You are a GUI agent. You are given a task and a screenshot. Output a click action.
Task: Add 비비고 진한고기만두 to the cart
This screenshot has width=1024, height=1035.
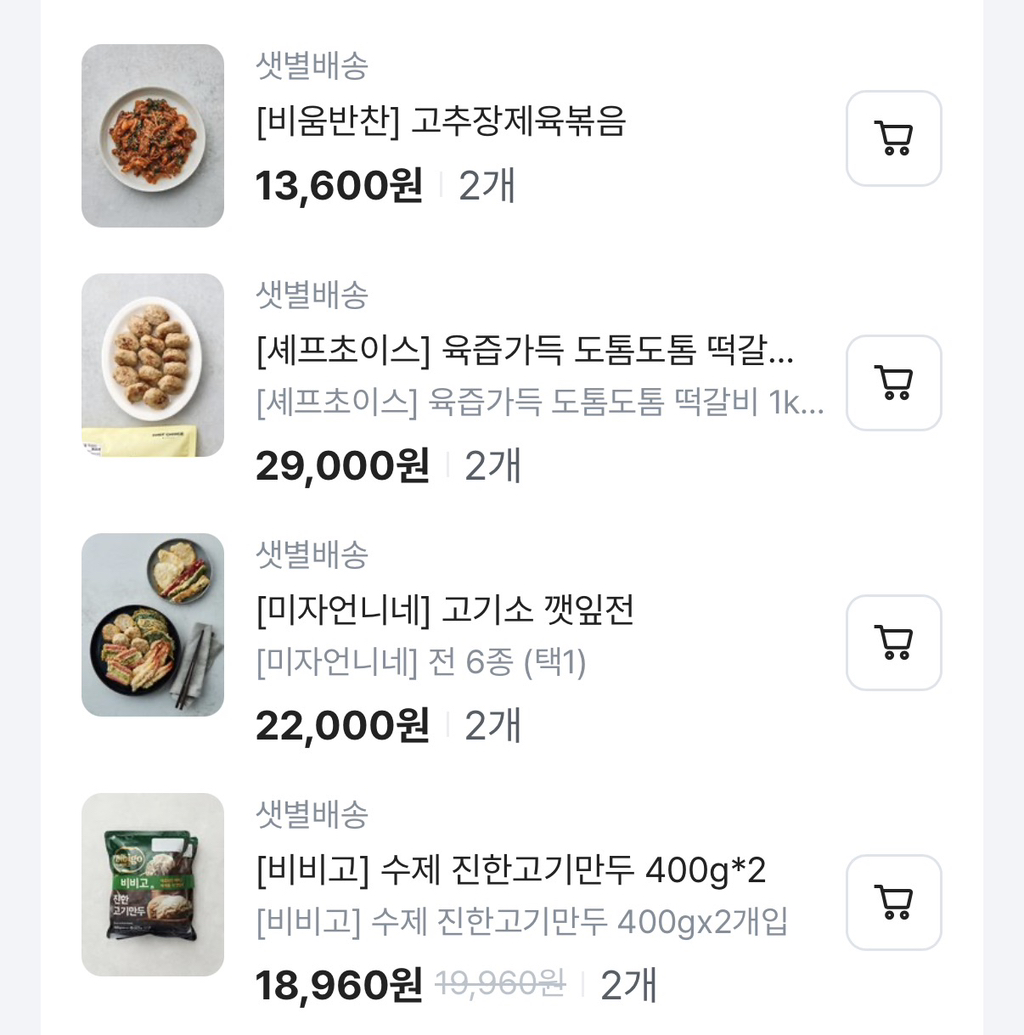(893, 902)
